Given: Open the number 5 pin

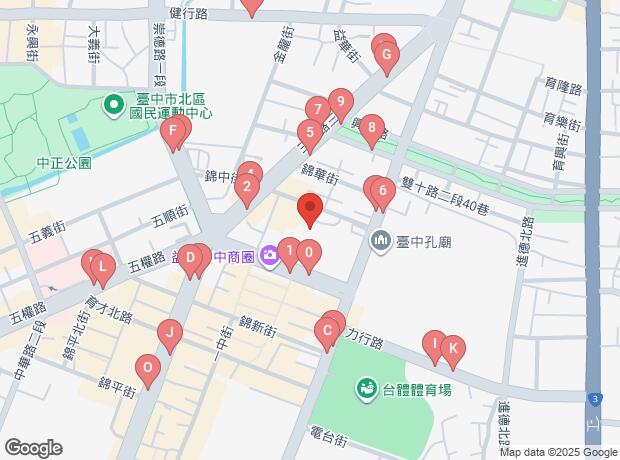Looking at the screenshot, I should (x=310, y=133).
